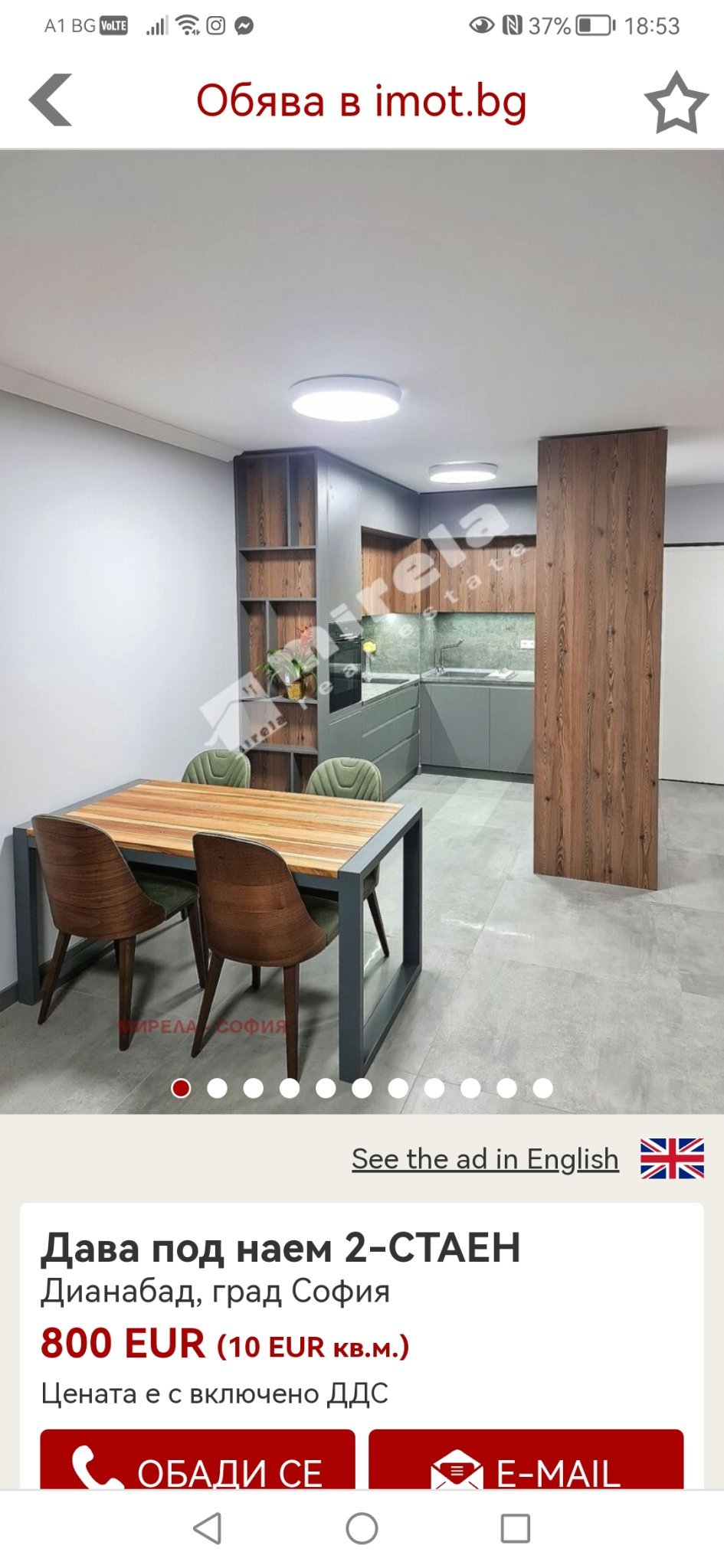Call the advertiser via ОБАДИ СЕ

(x=198, y=1461)
